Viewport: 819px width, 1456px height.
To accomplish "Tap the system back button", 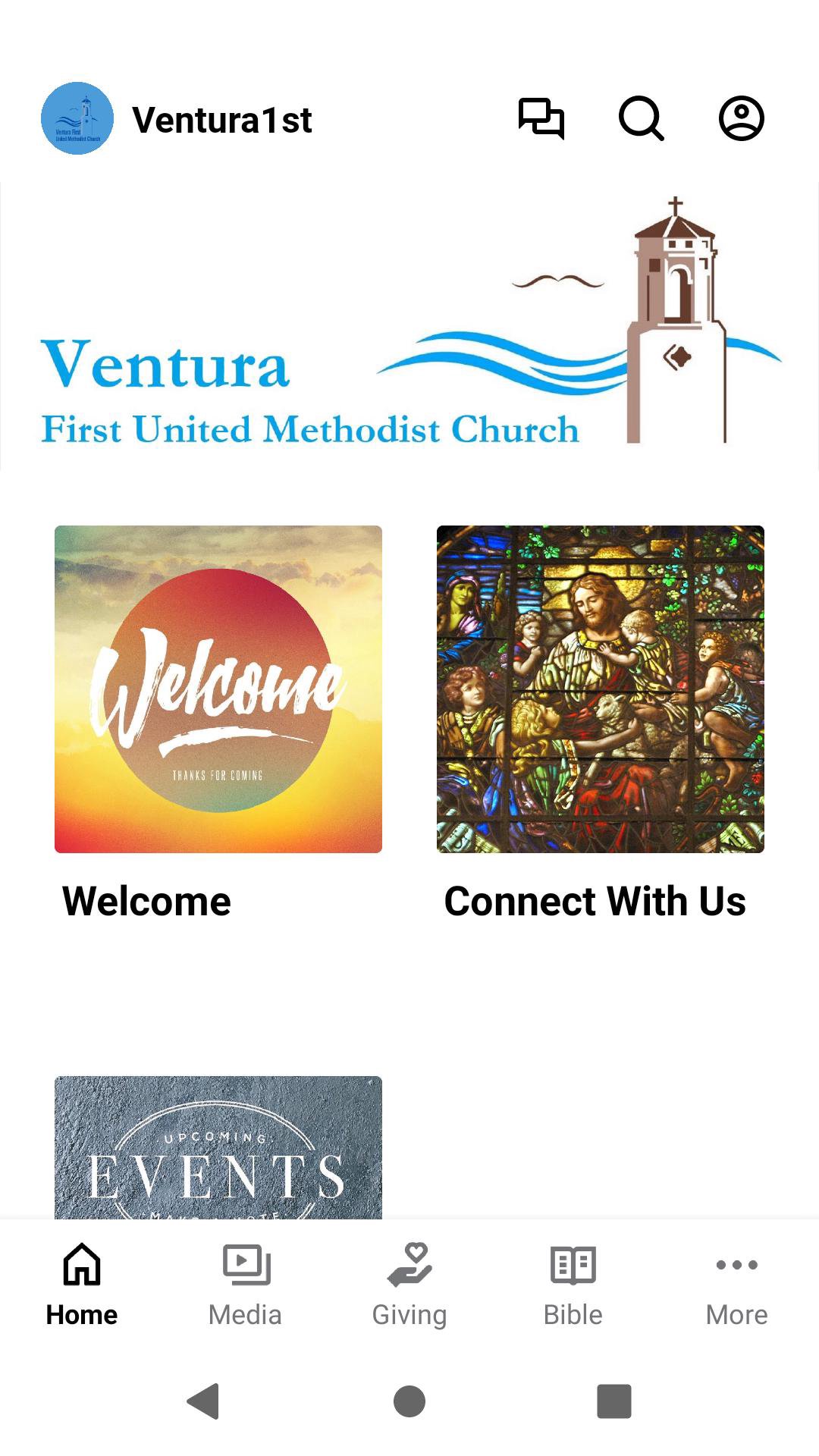I will 203,1401.
